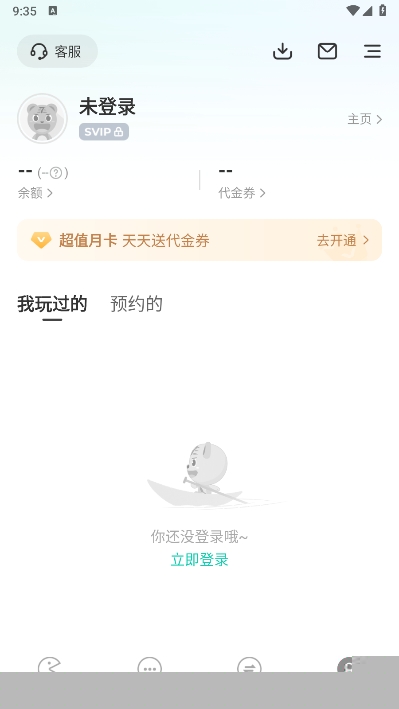399x709 pixels.
Task: Open 余额 balance details
Action: 35,193
